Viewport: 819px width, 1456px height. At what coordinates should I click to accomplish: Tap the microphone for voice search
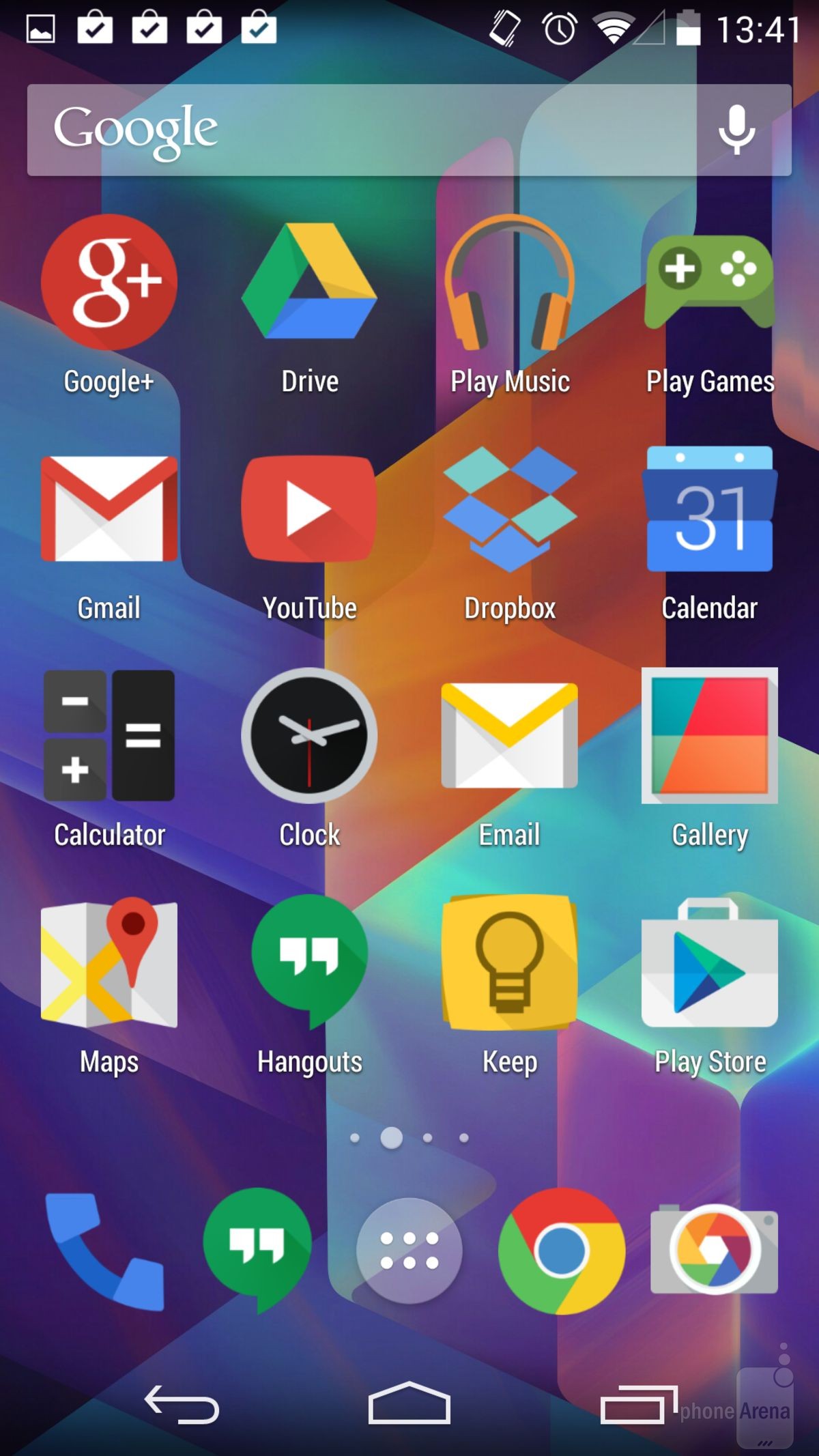pos(735,130)
